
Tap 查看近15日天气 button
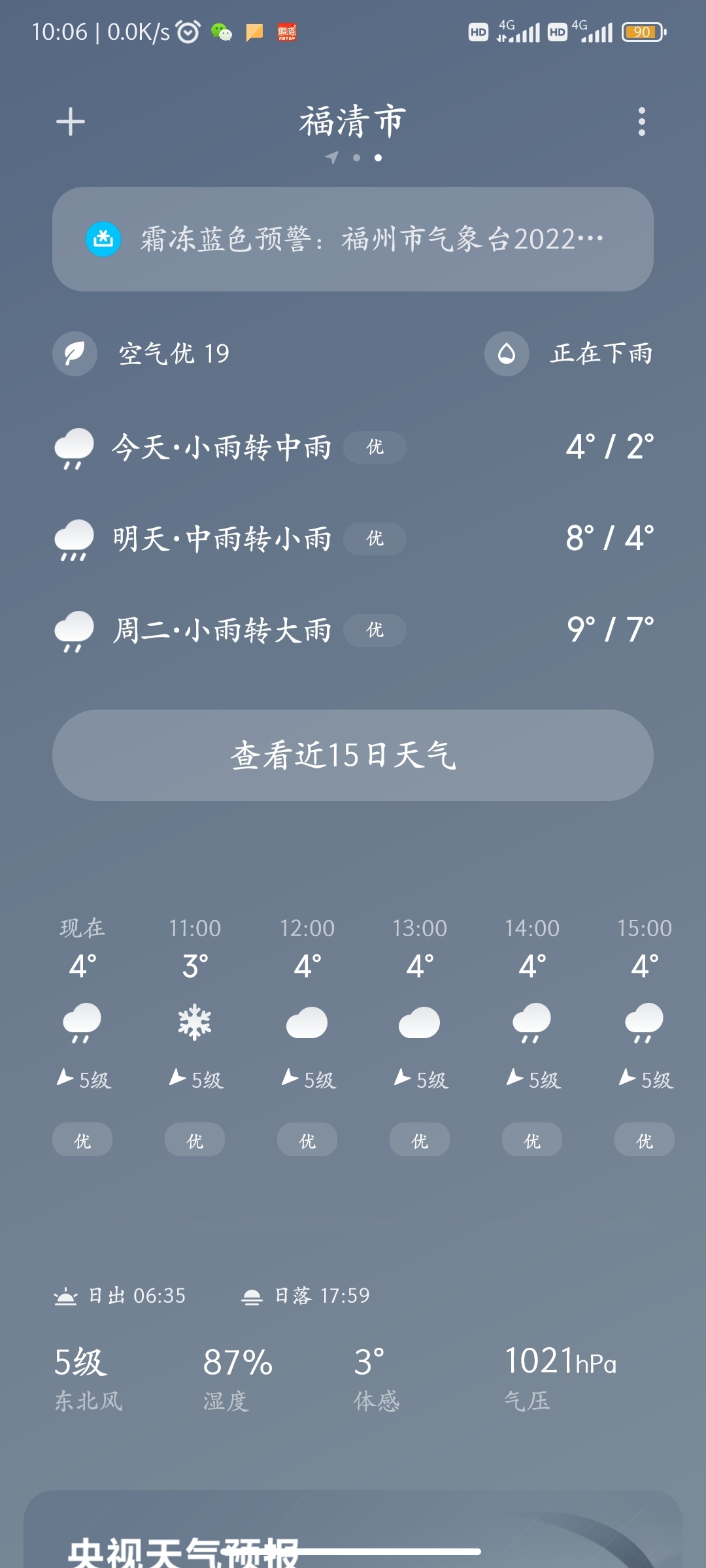[x=353, y=755]
